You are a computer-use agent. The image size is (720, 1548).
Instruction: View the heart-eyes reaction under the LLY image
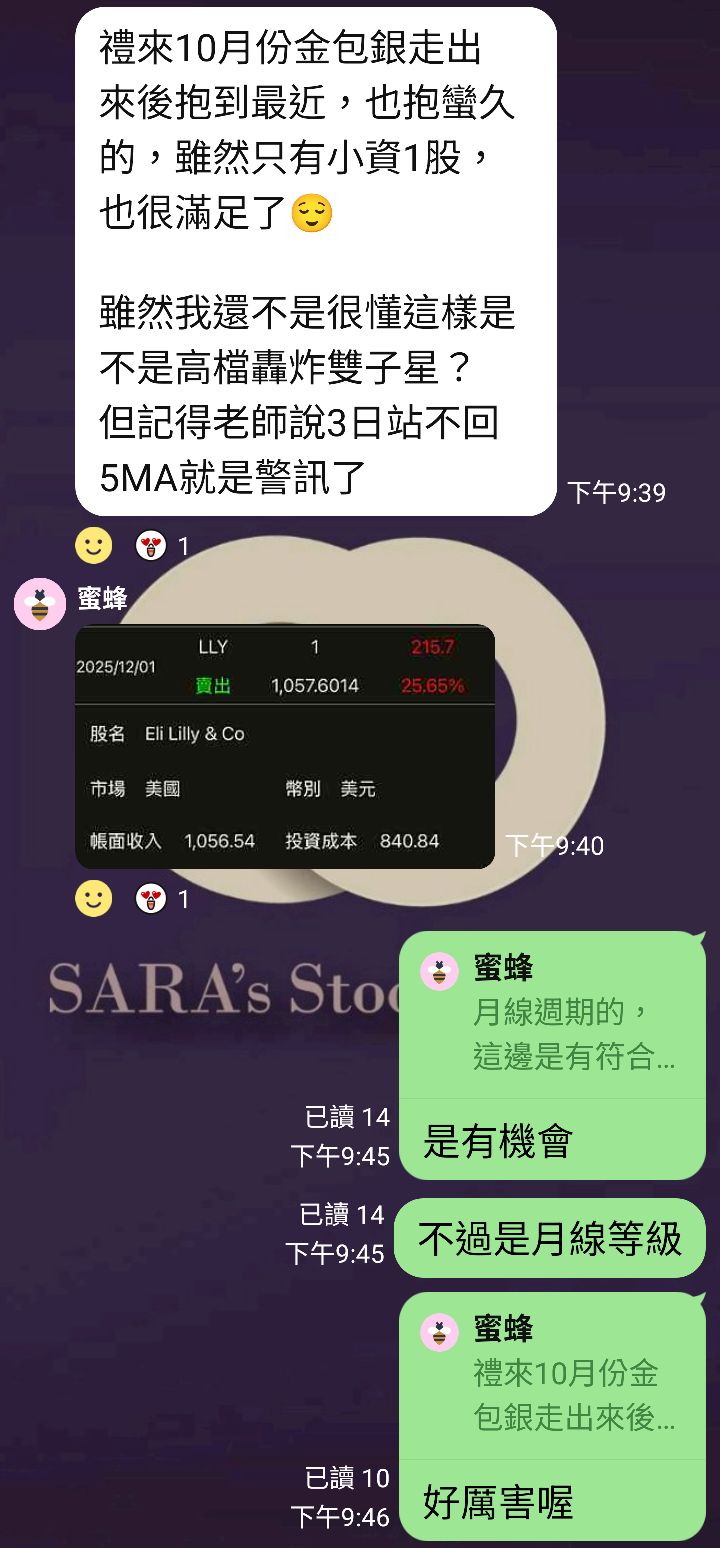coord(151,899)
